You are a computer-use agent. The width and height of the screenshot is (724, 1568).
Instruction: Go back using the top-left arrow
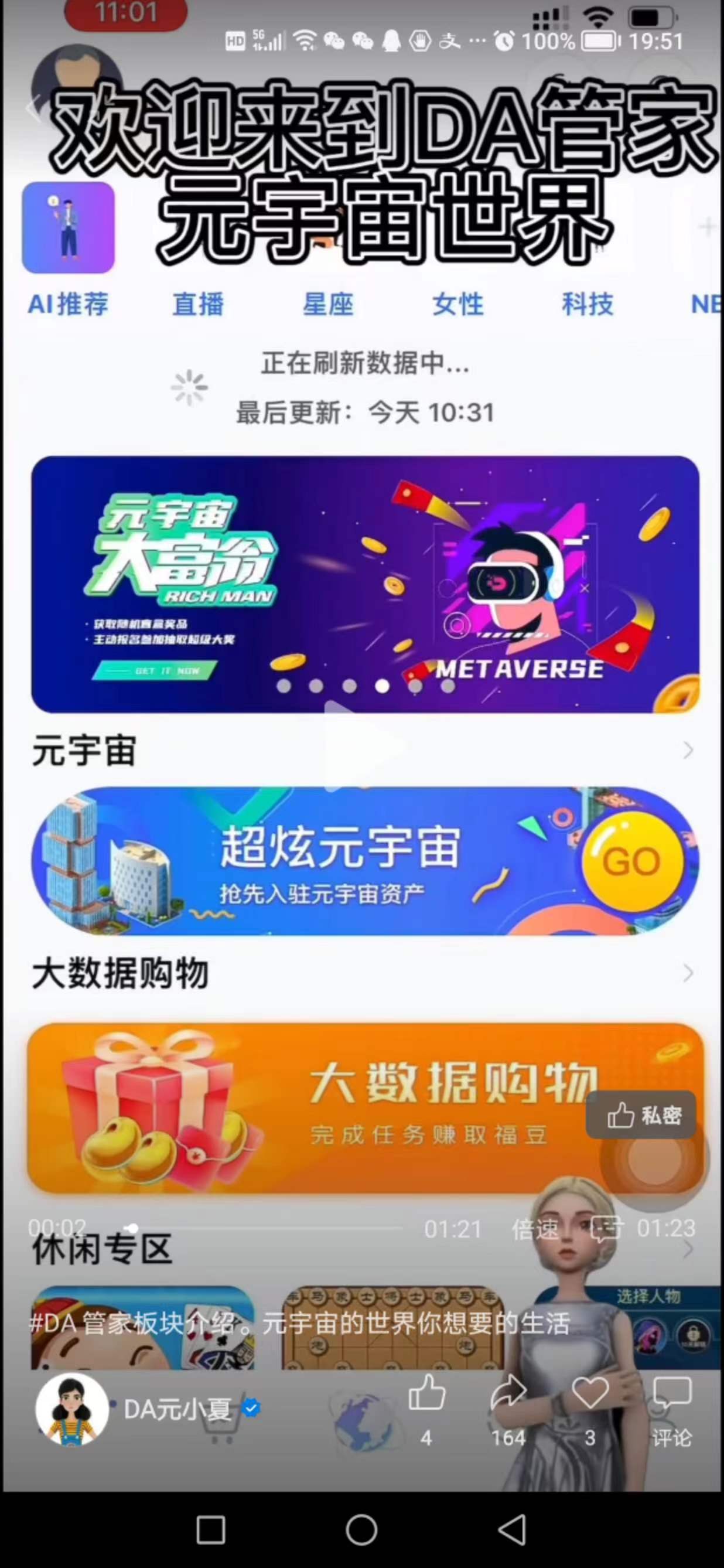pyautogui.click(x=34, y=108)
